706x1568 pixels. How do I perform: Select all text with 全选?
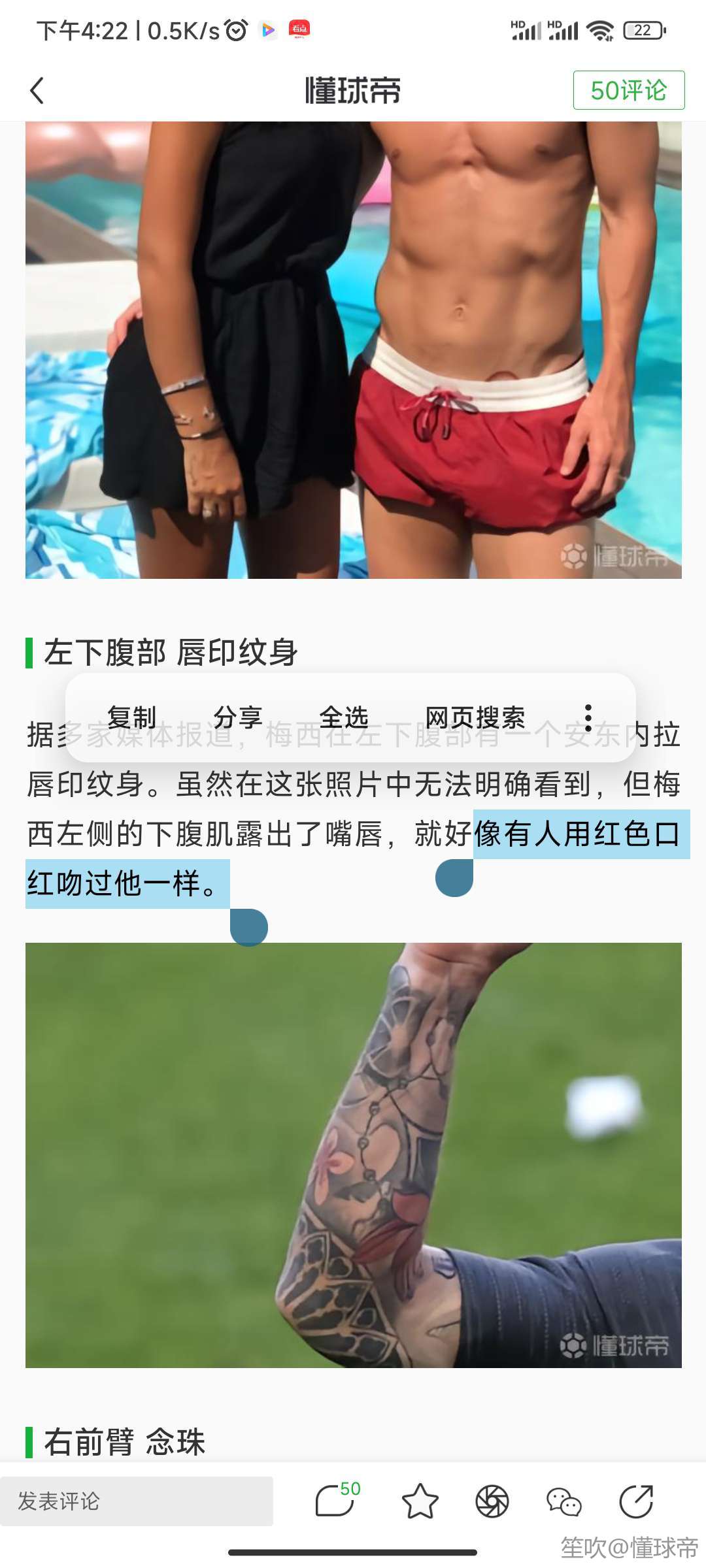click(x=343, y=717)
